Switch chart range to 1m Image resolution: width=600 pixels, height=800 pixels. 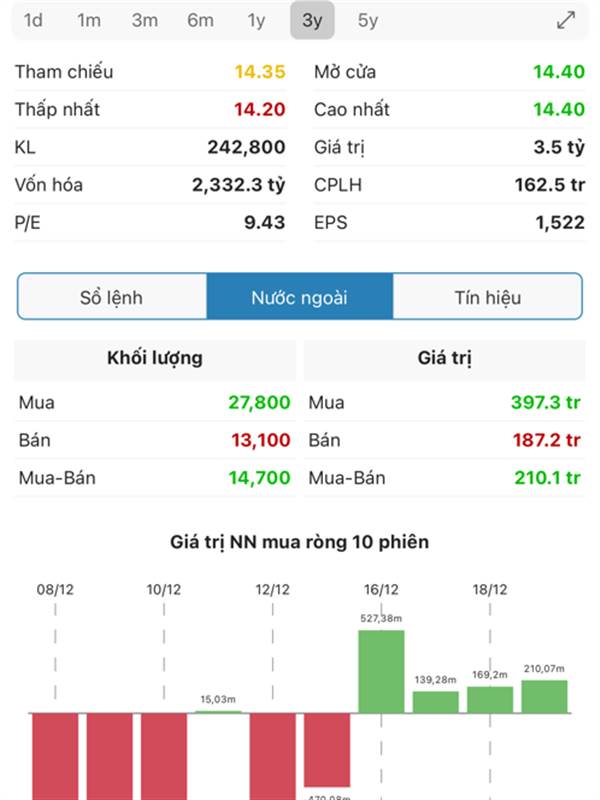[x=89, y=20]
